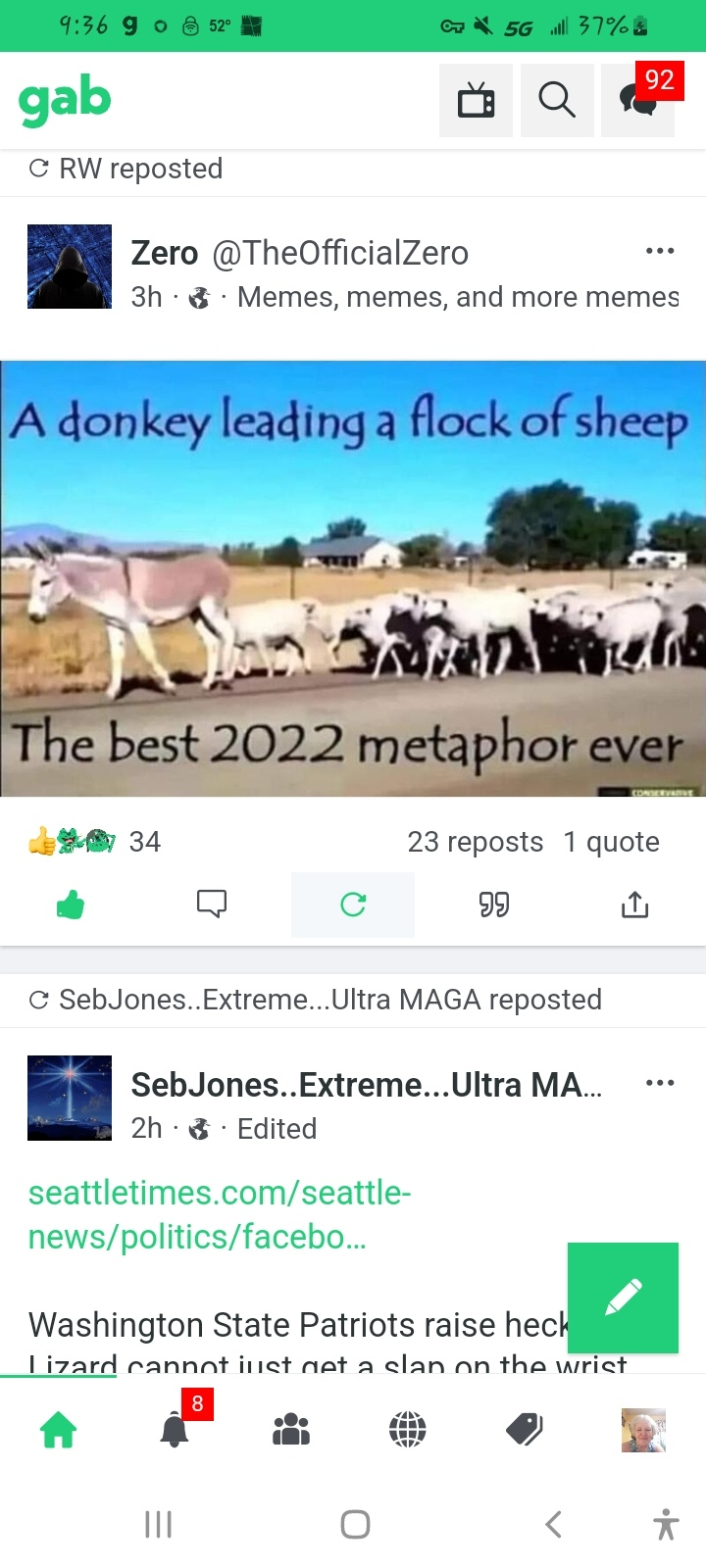Viewport: 706px width, 1568px height.
Task: Open chat messages with 92 badge
Action: (638, 100)
